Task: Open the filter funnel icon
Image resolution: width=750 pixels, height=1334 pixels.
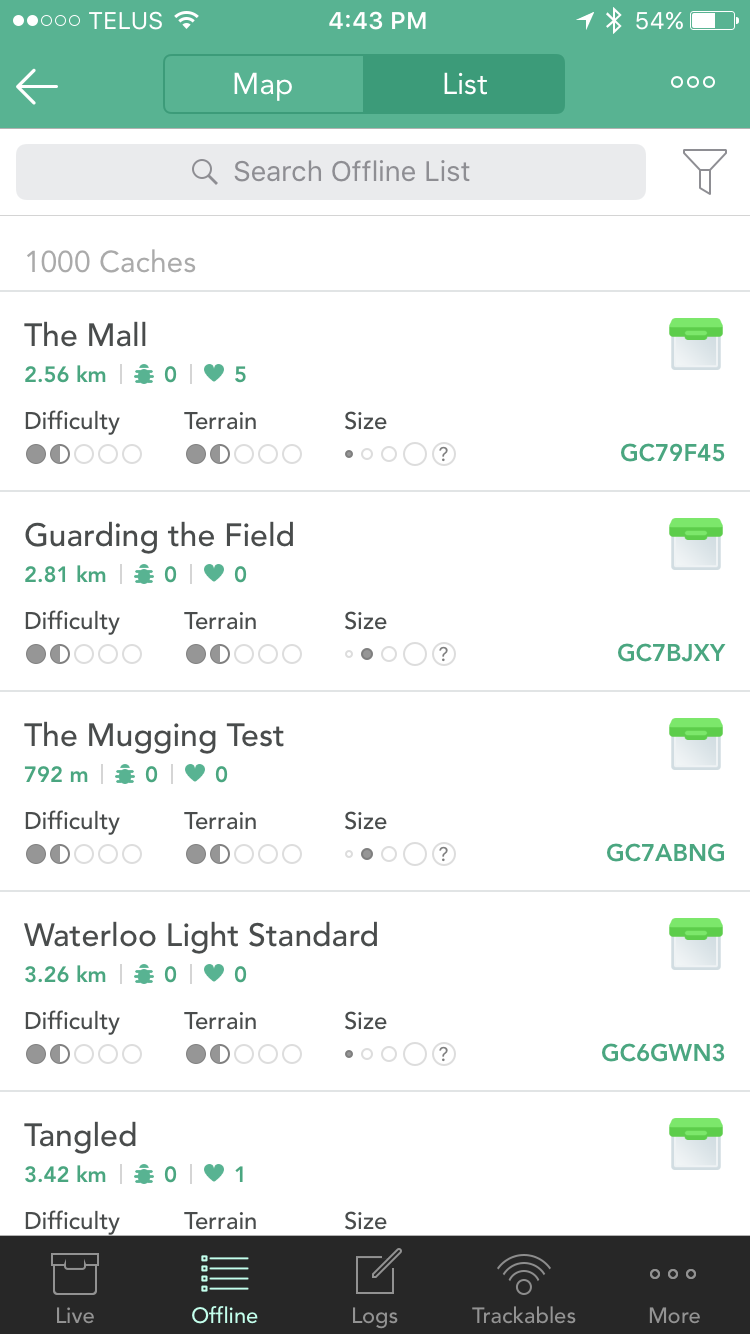Action: click(x=704, y=171)
